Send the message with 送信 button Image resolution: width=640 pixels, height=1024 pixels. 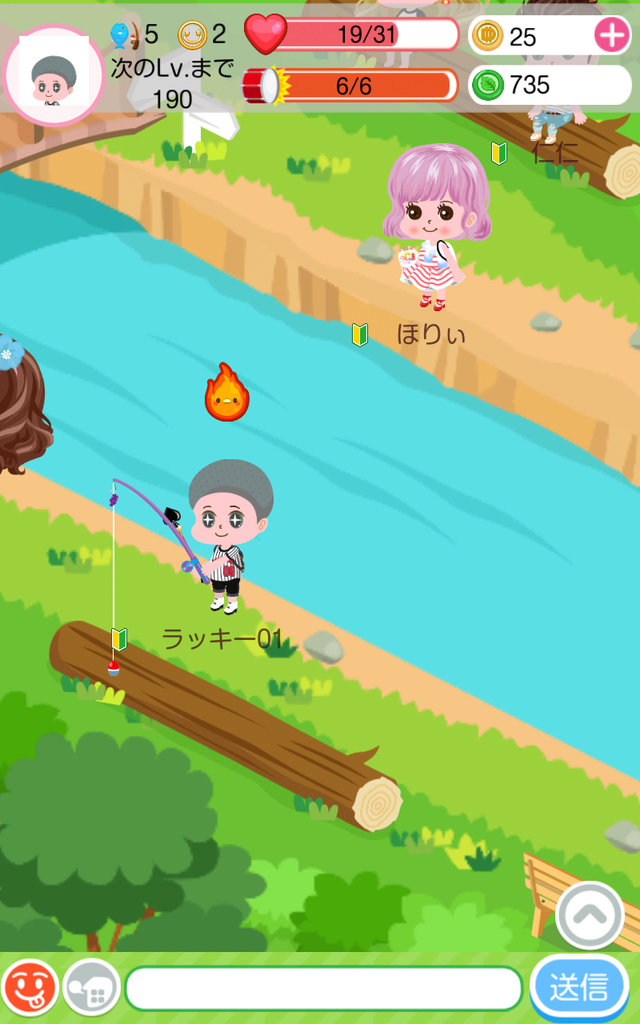click(579, 987)
